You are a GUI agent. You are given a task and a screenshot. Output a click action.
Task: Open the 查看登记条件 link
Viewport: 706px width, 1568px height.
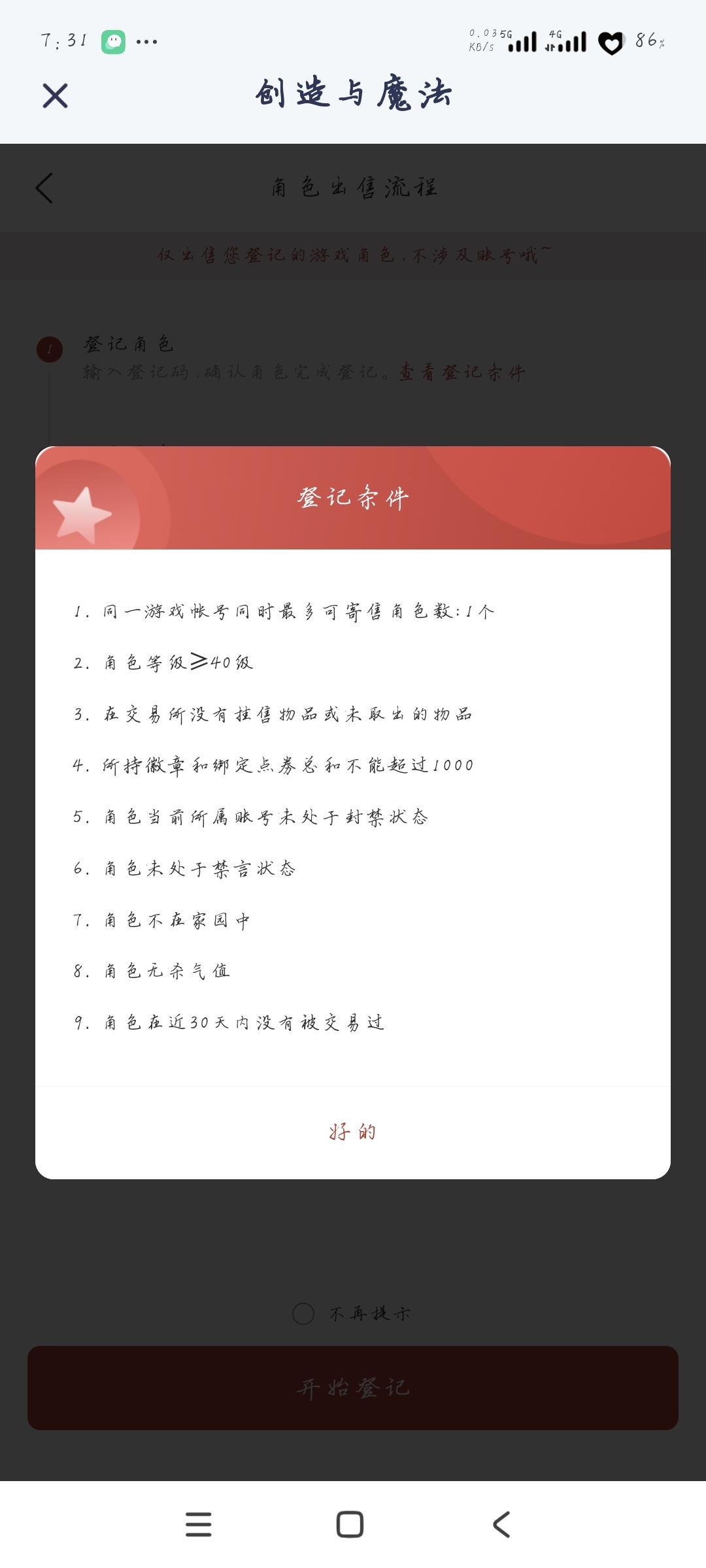463,372
